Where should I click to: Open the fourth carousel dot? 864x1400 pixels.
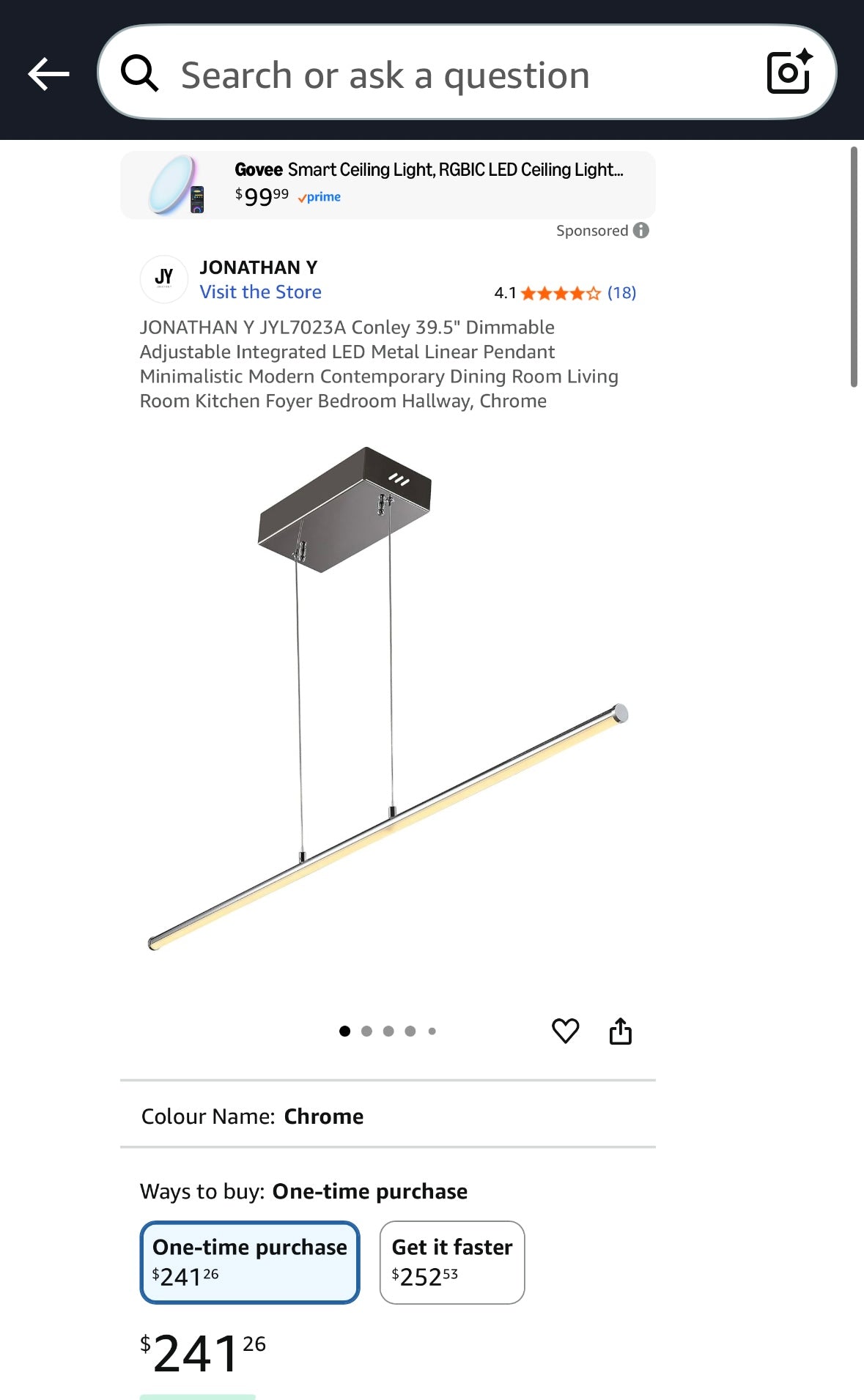tap(410, 1031)
